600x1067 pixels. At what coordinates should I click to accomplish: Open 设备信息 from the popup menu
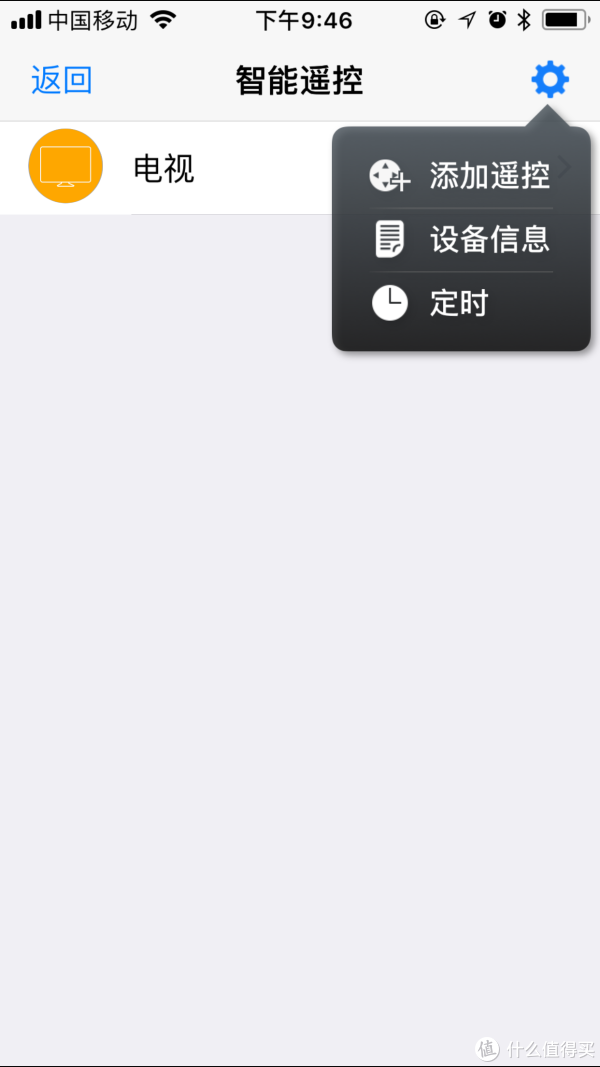tap(461, 240)
